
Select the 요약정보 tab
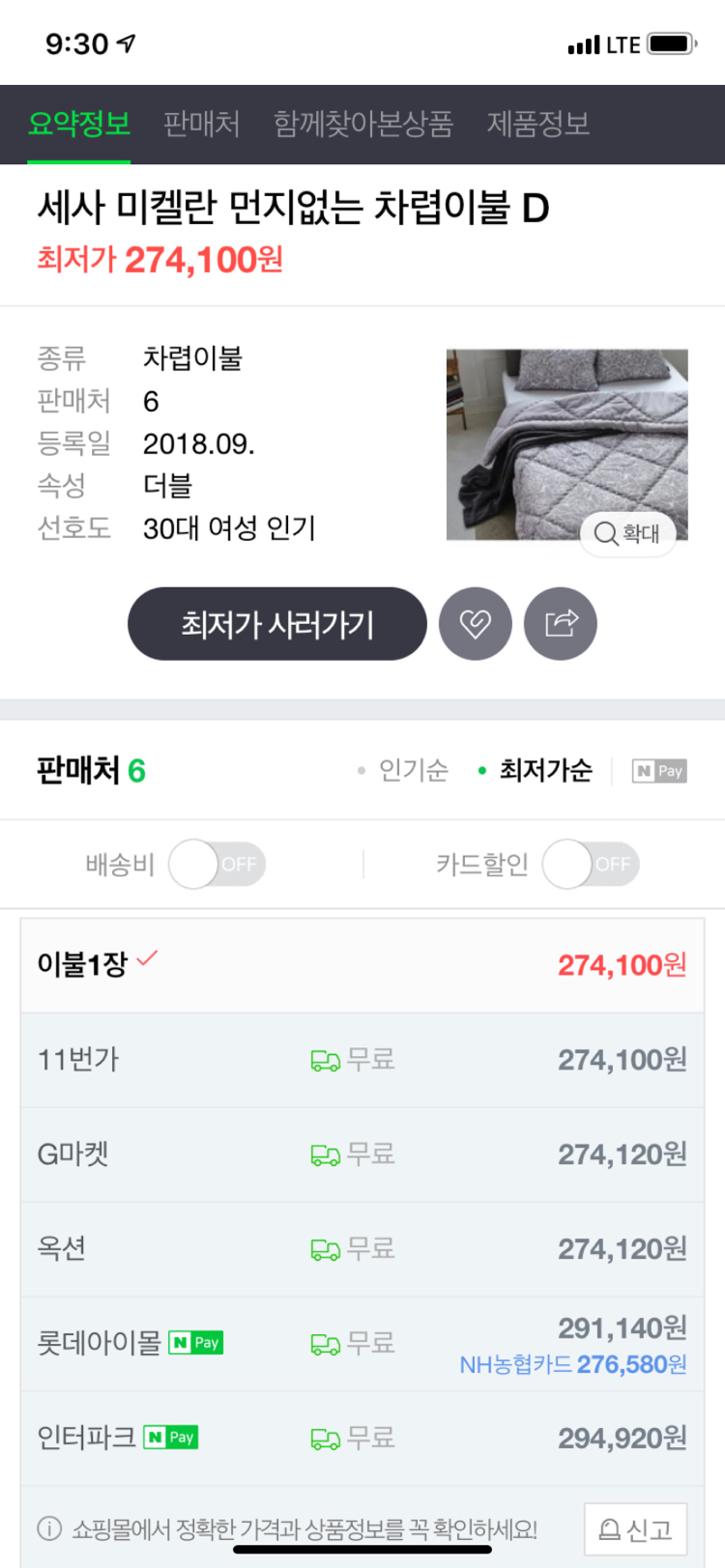[79, 125]
